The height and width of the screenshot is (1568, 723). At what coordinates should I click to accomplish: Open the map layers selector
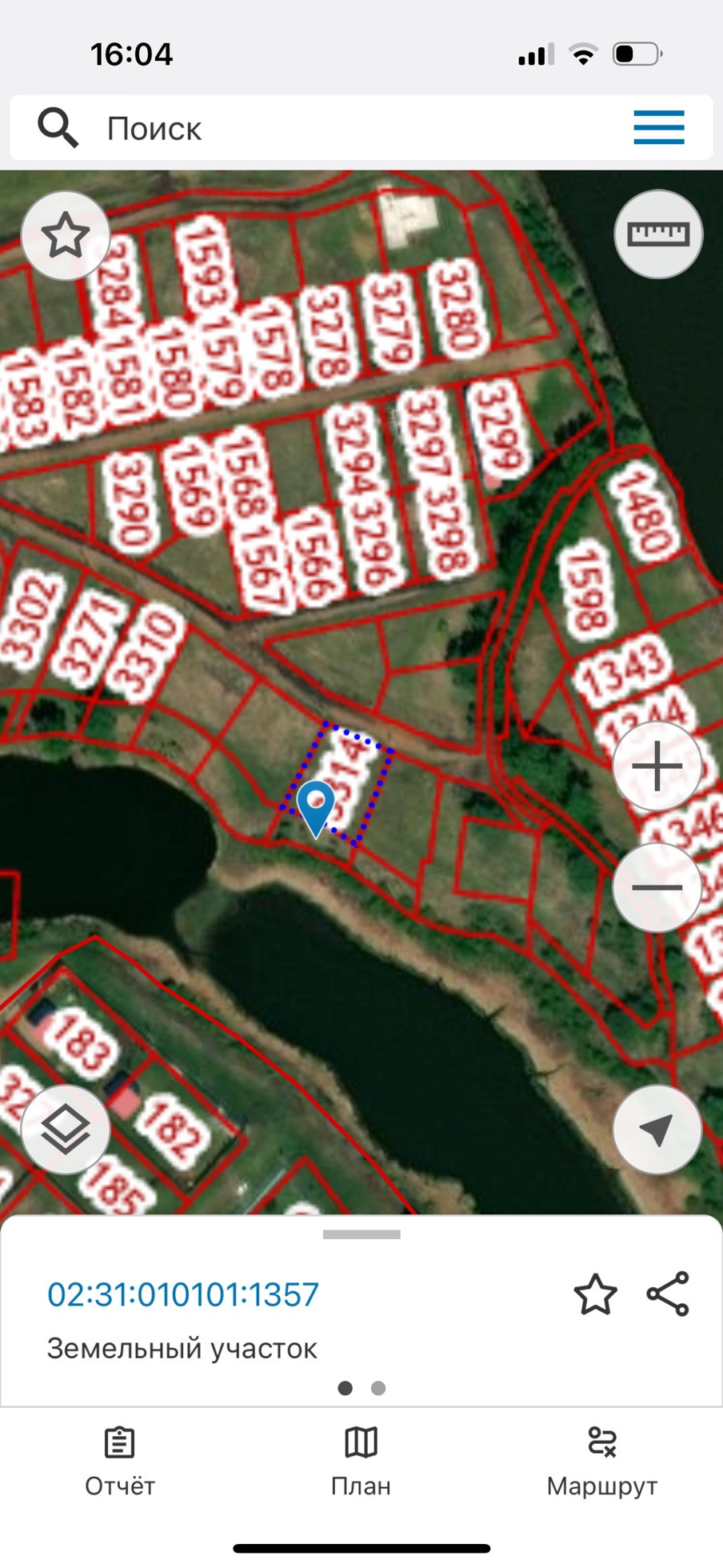pos(65,1129)
